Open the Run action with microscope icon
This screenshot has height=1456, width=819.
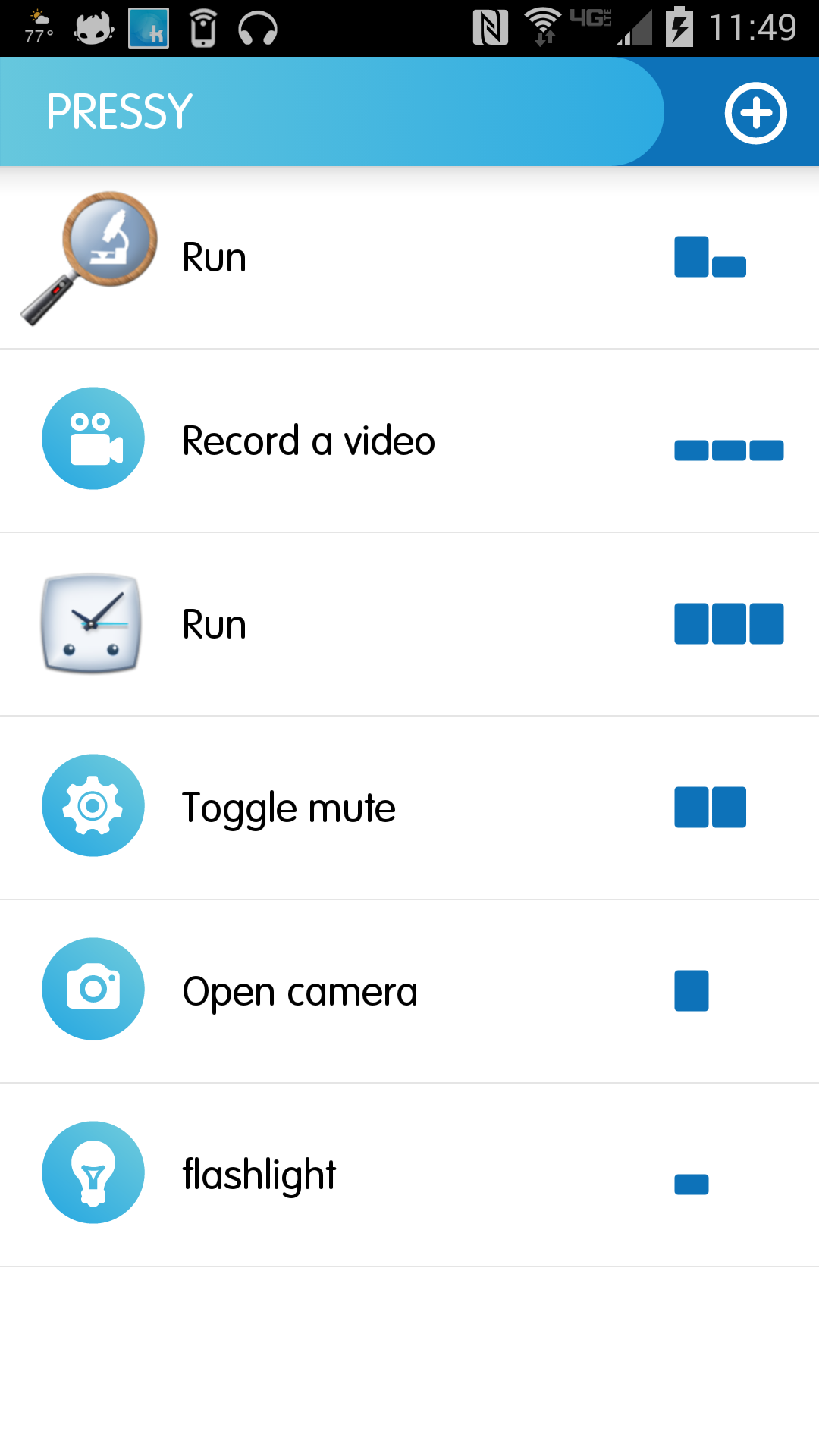(x=409, y=258)
